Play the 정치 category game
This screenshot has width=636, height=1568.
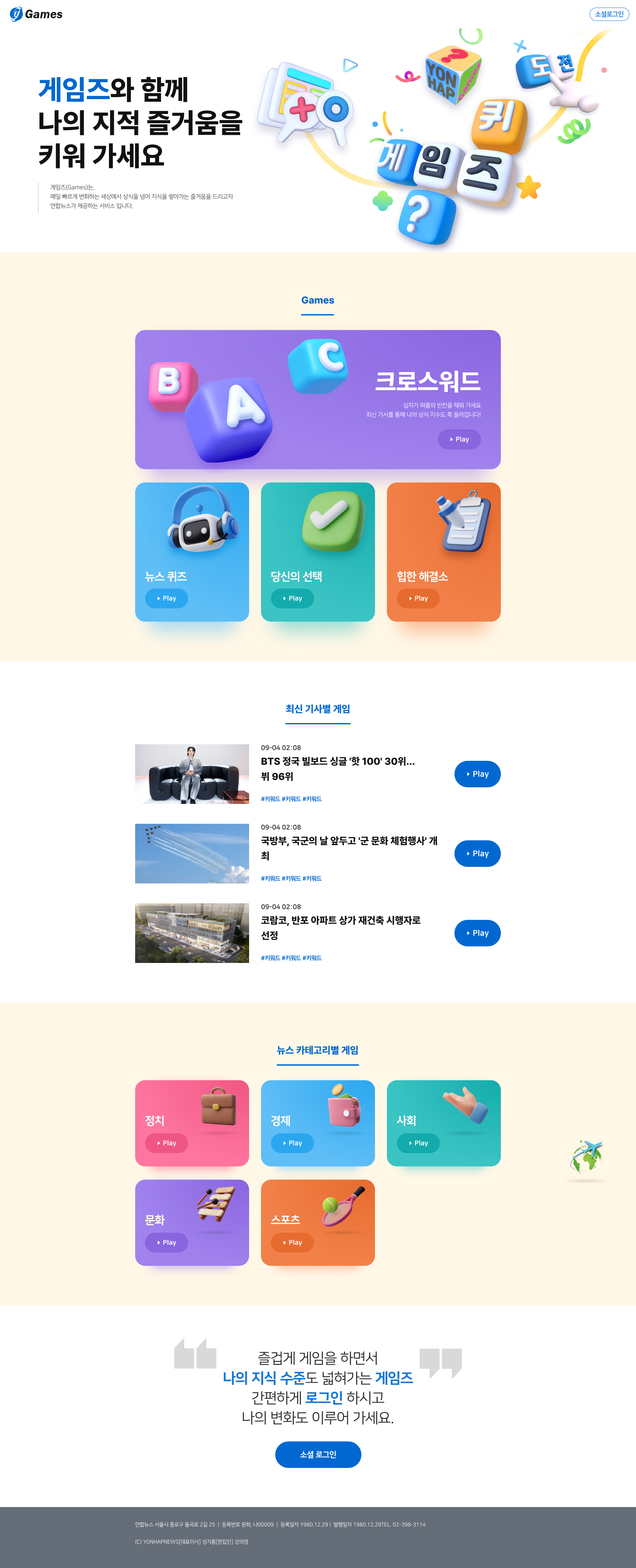166,1143
